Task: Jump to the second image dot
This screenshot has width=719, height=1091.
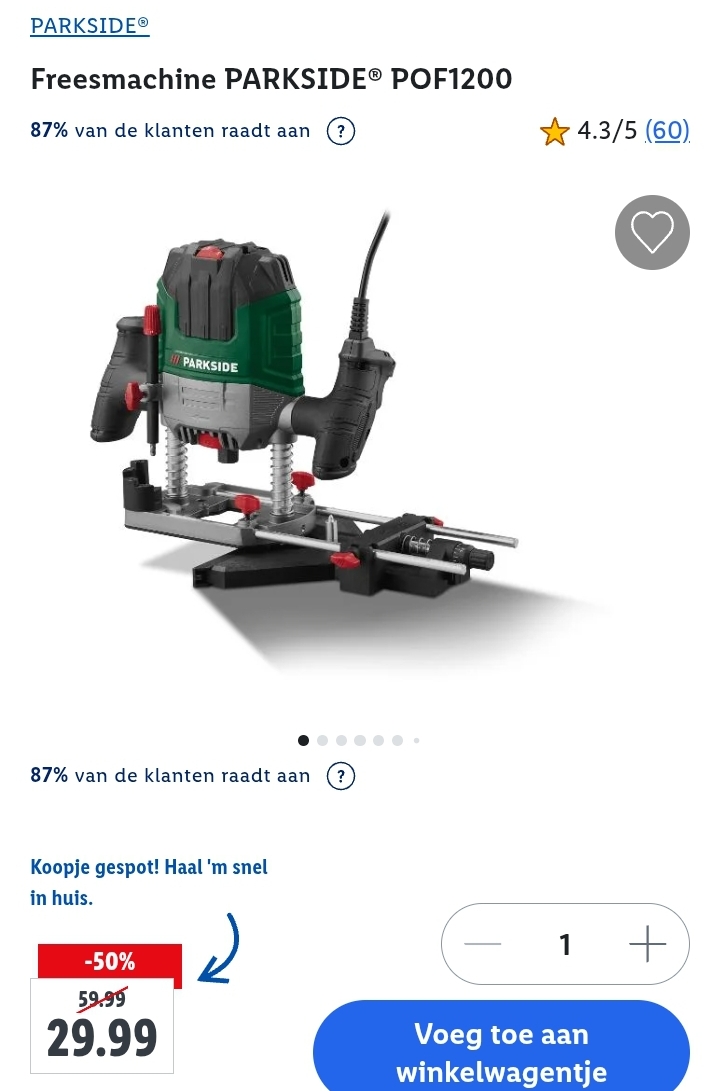Action: (322, 741)
